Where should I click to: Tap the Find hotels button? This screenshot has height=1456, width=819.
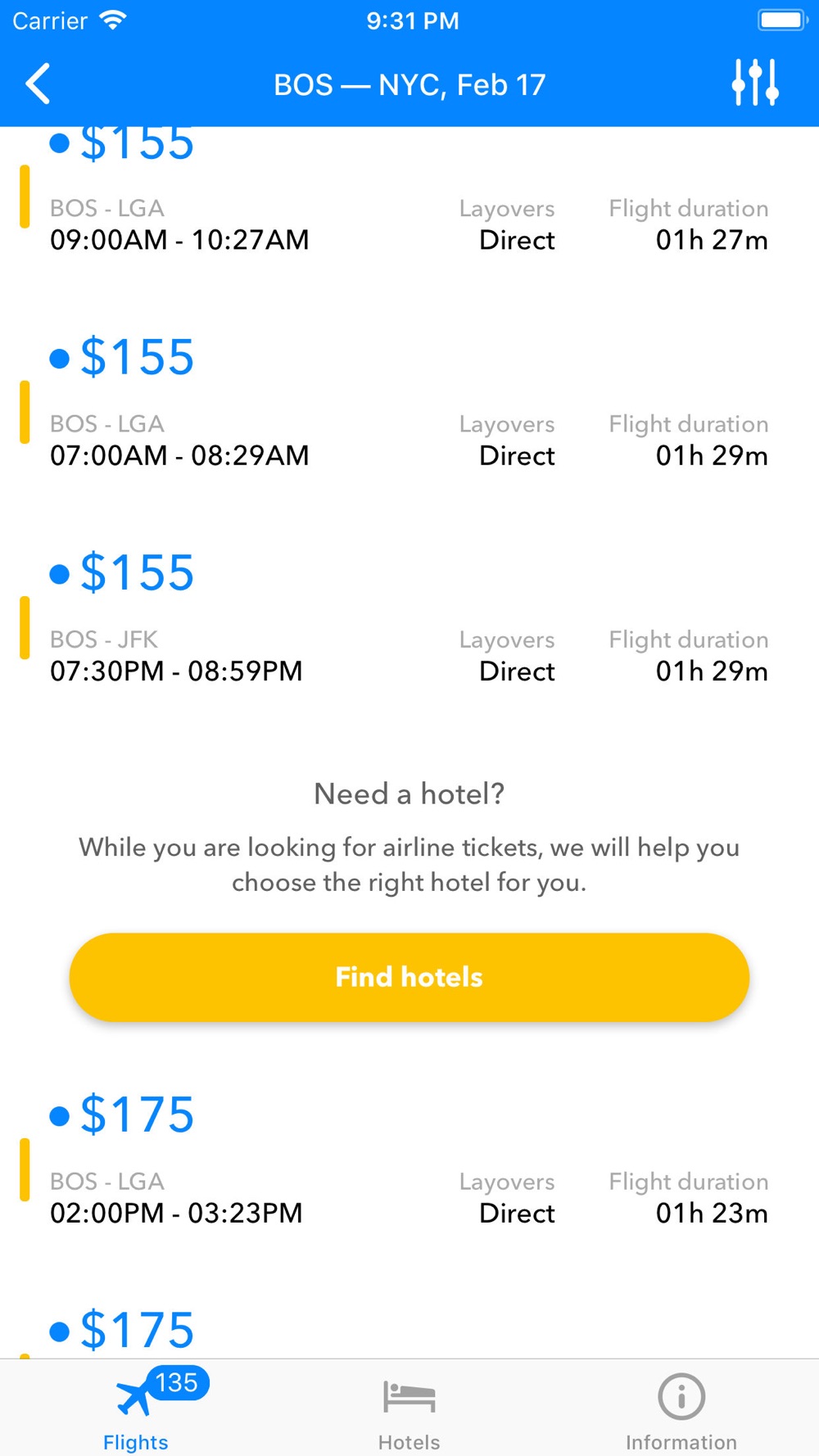(x=409, y=977)
